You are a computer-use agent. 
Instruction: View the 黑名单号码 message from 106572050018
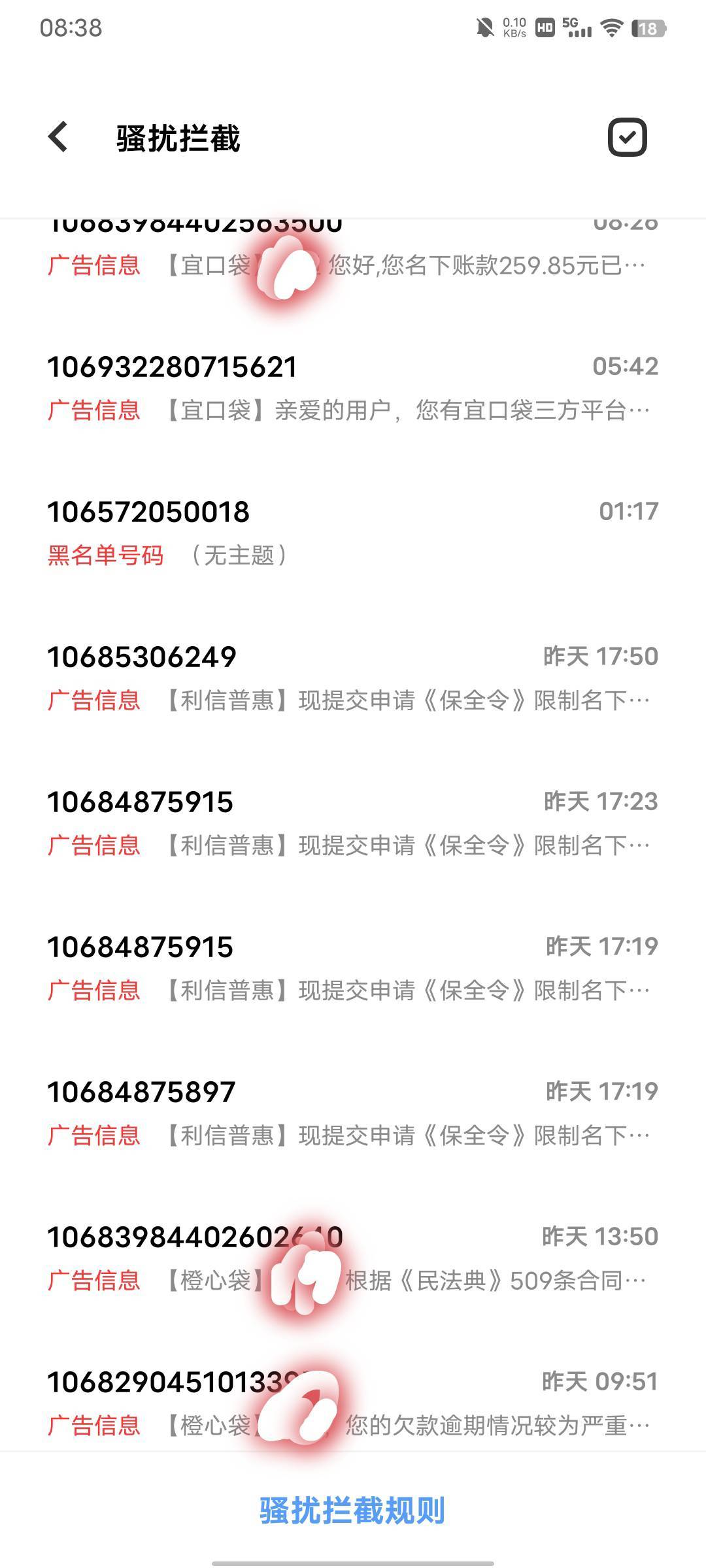point(352,533)
